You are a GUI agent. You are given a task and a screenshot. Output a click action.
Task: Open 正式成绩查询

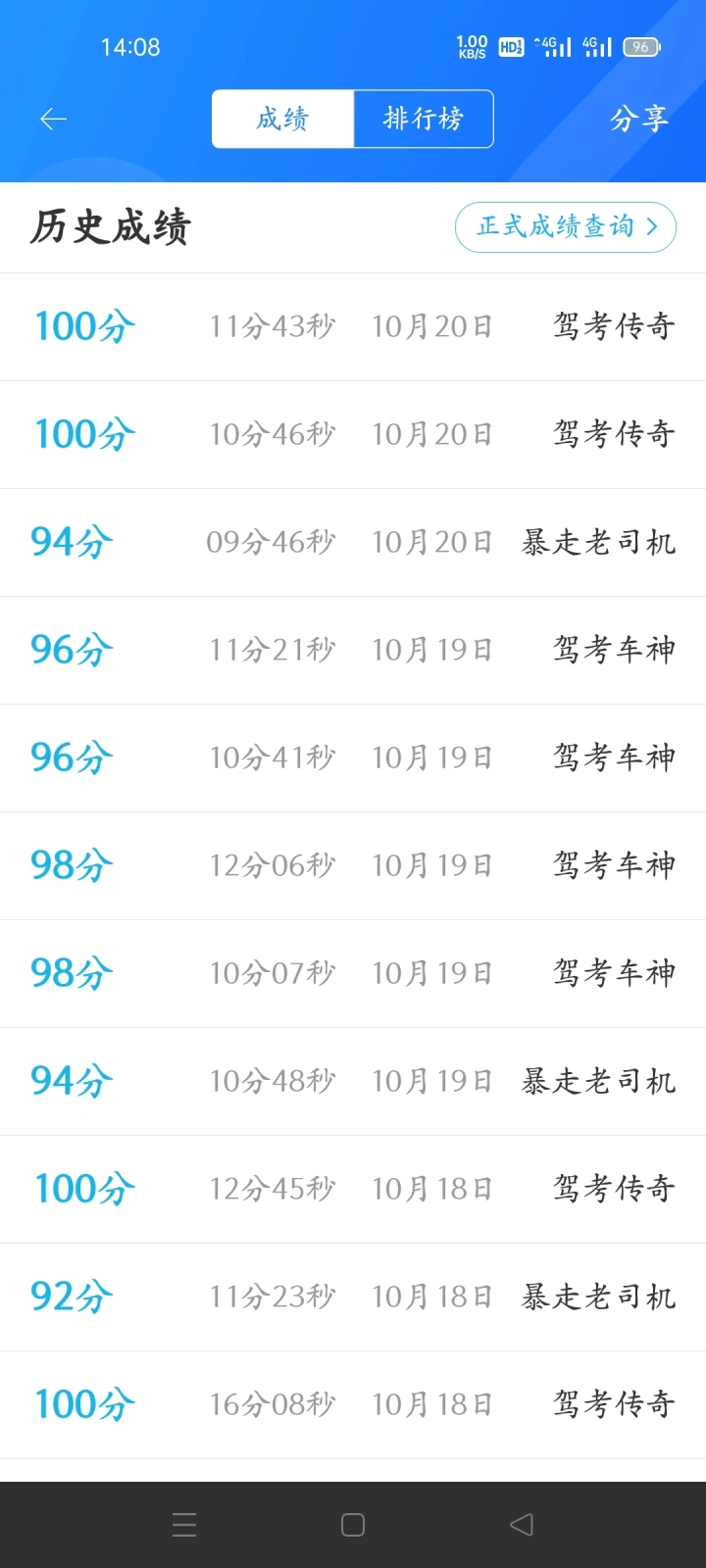566,227
